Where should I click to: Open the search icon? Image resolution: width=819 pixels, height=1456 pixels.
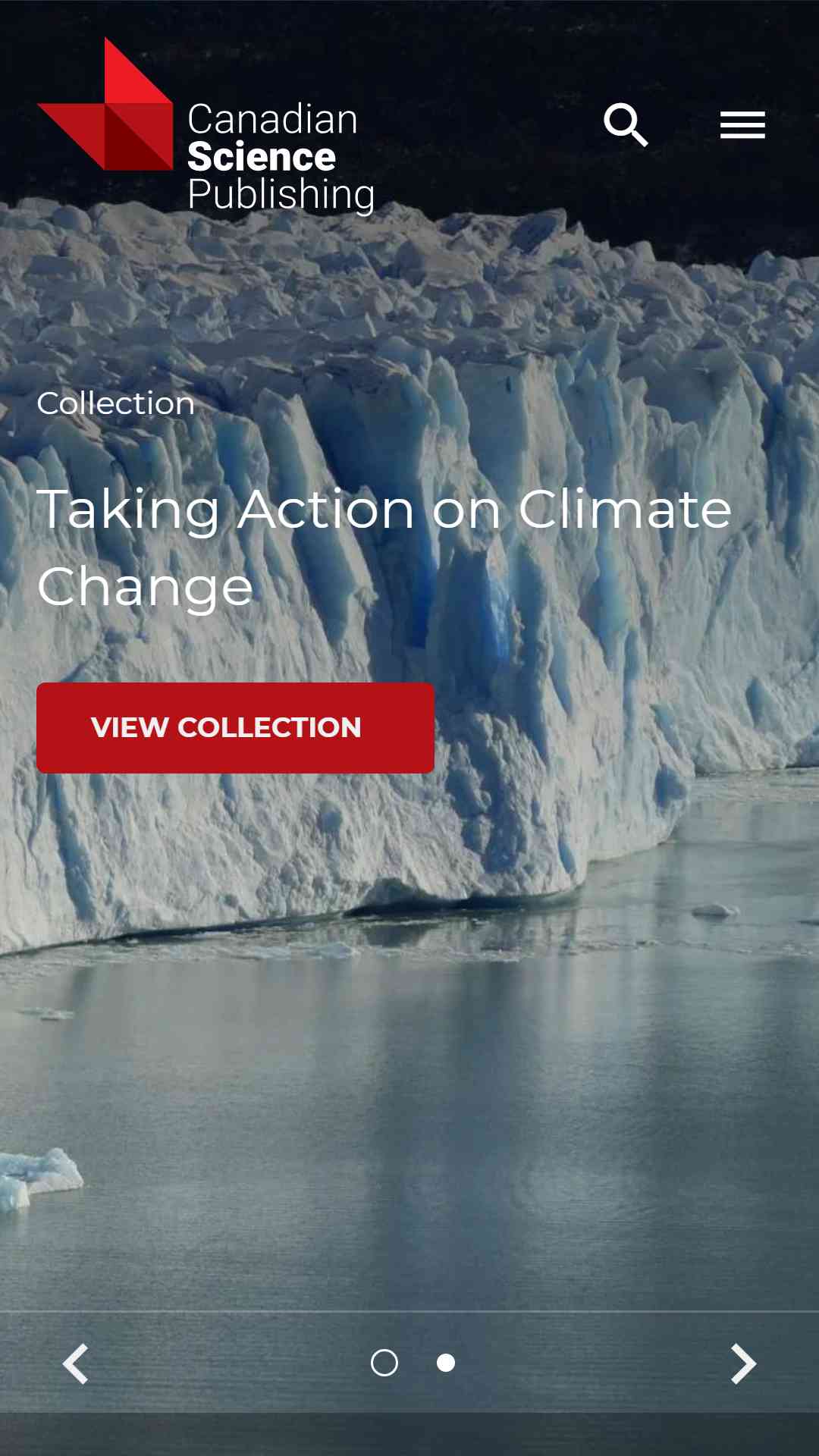click(x=626, y=125)
